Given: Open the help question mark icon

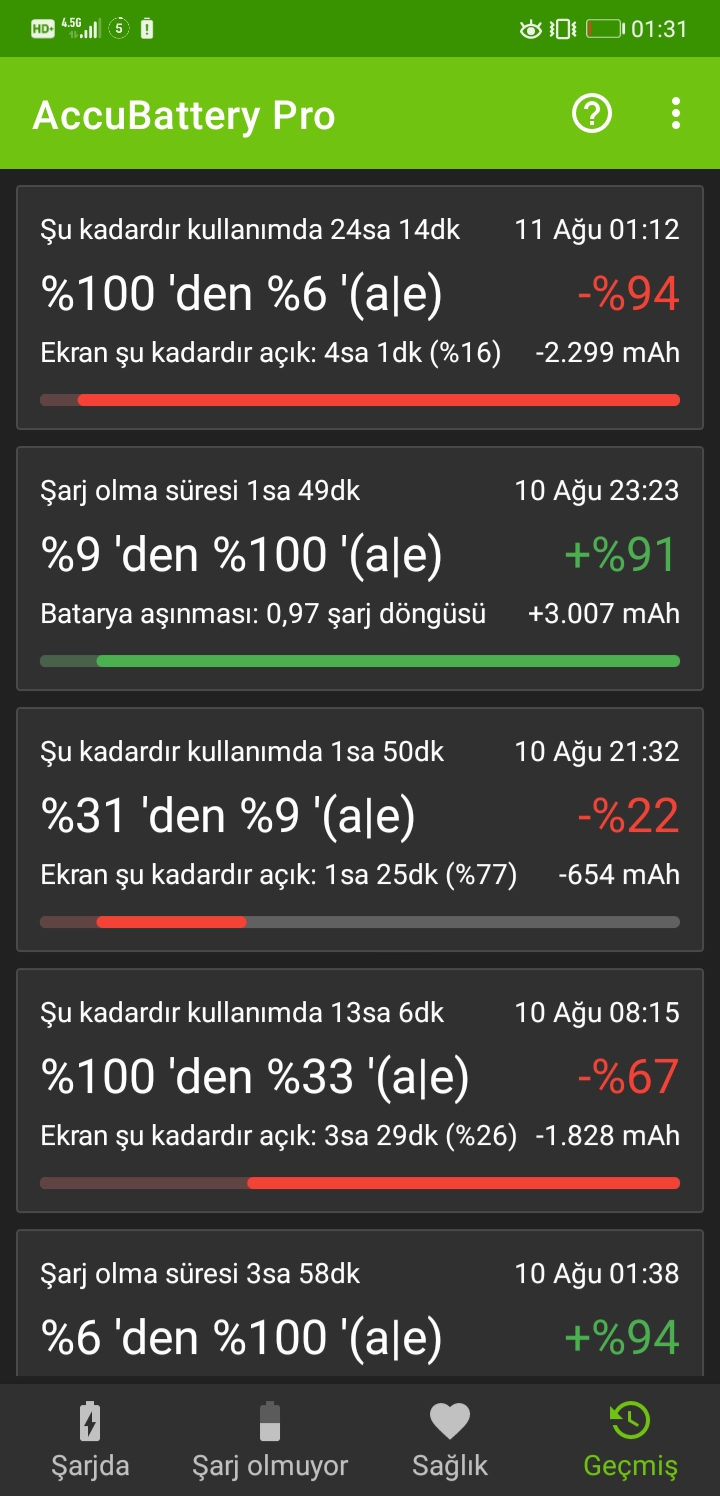Looking at the screenshot, I should click(592, 114).
